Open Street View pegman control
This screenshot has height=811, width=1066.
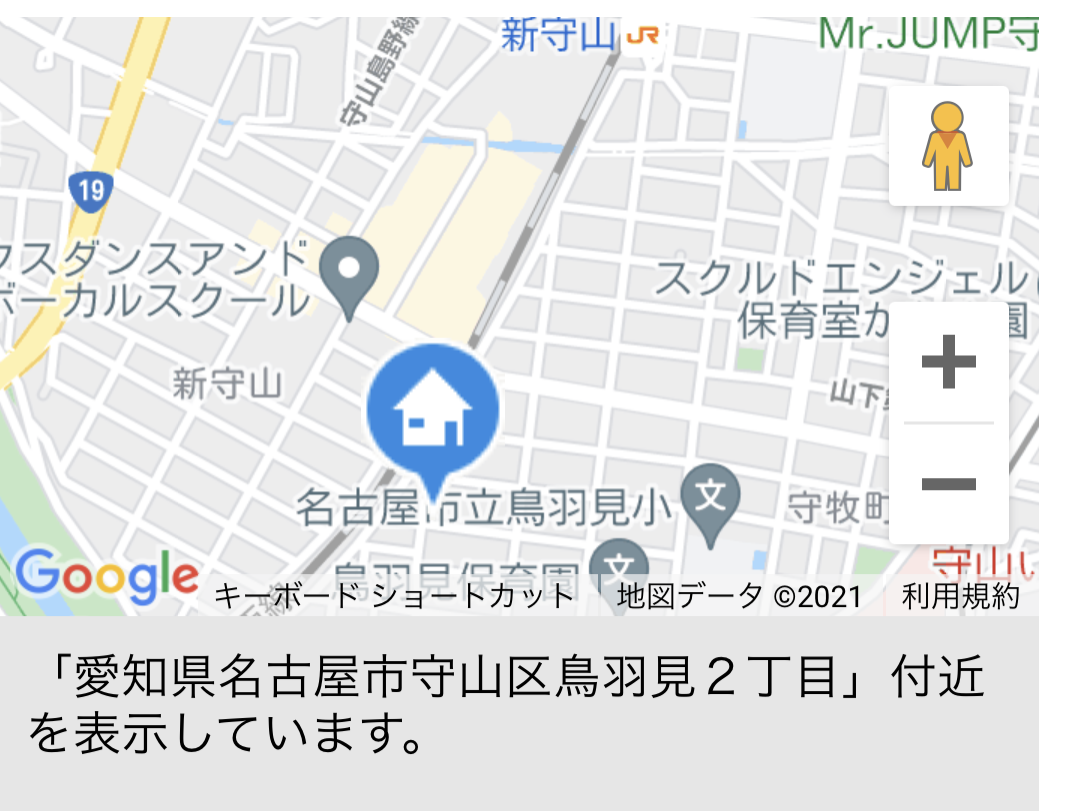[x=948, y=146]
